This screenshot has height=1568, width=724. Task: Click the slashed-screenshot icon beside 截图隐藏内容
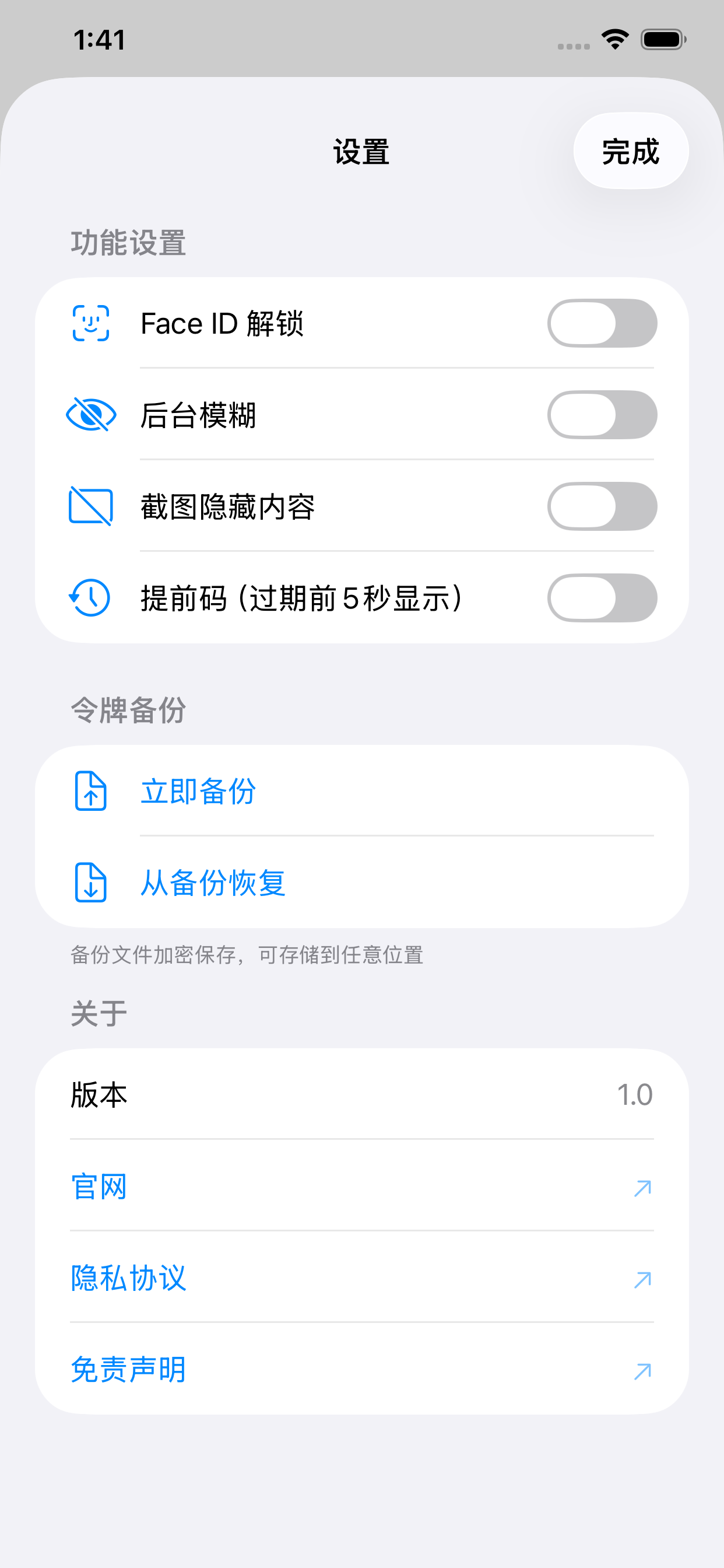[90, 506]
